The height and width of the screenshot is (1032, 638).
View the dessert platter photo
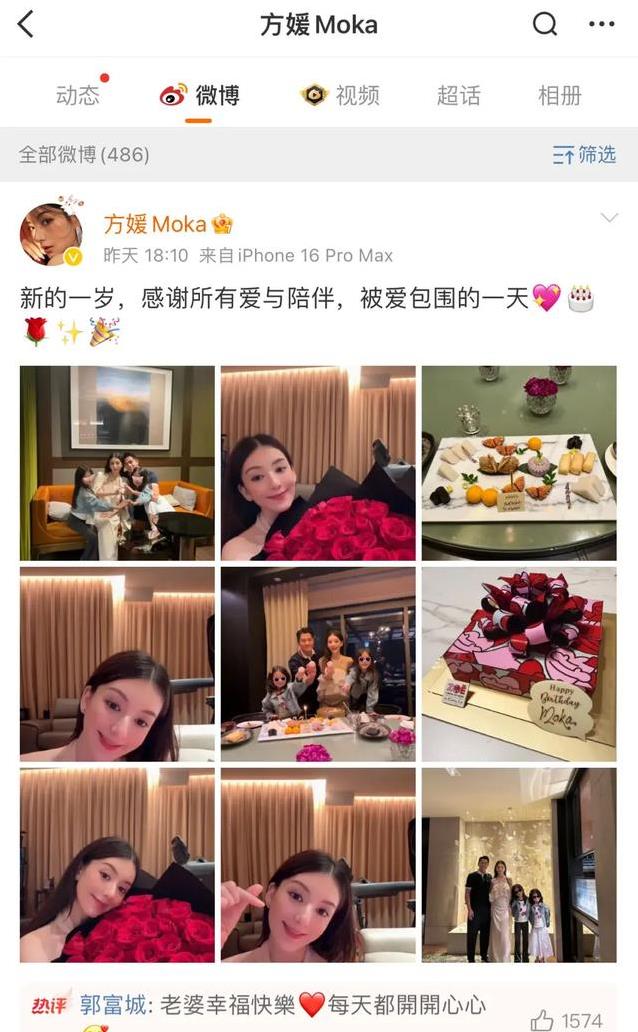point(518,462)
